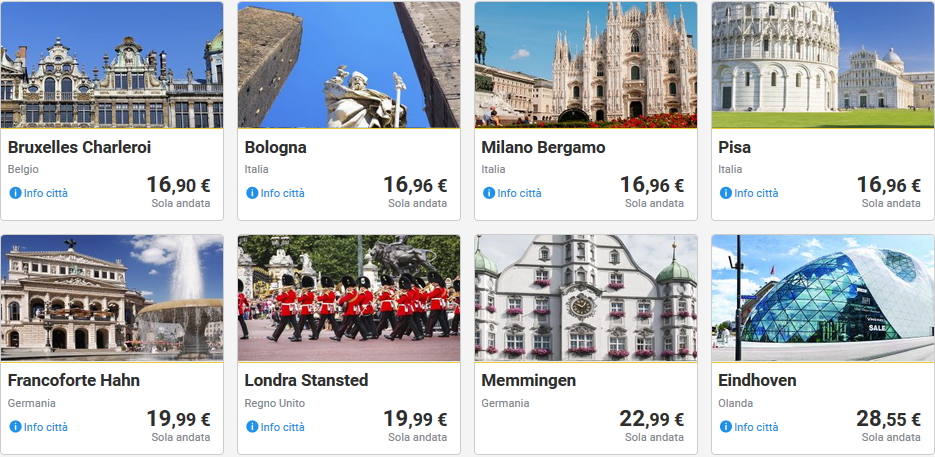
Task: Show Info città for Eindhoven
Action: 750,427
